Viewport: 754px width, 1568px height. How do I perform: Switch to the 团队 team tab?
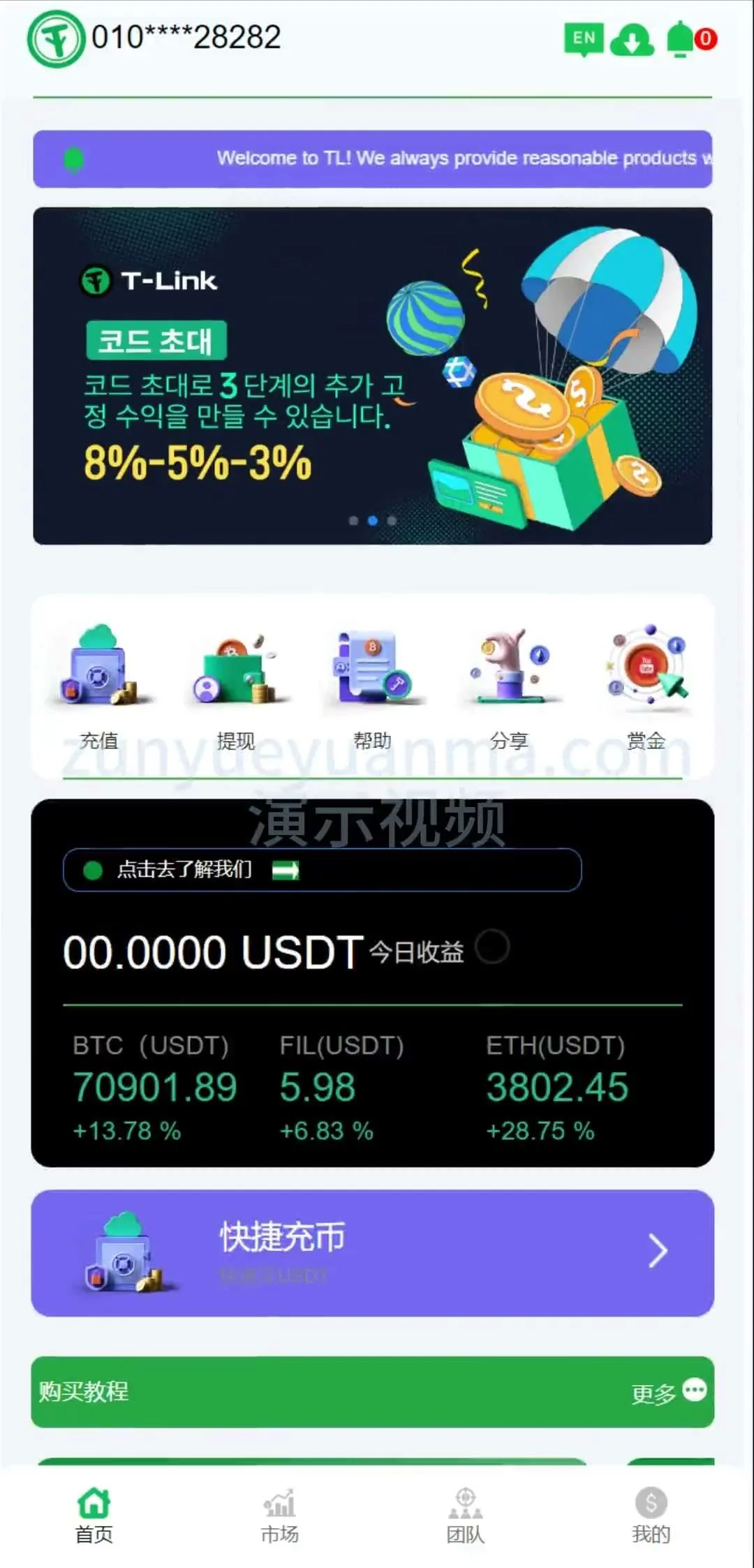coord(465,1515)
